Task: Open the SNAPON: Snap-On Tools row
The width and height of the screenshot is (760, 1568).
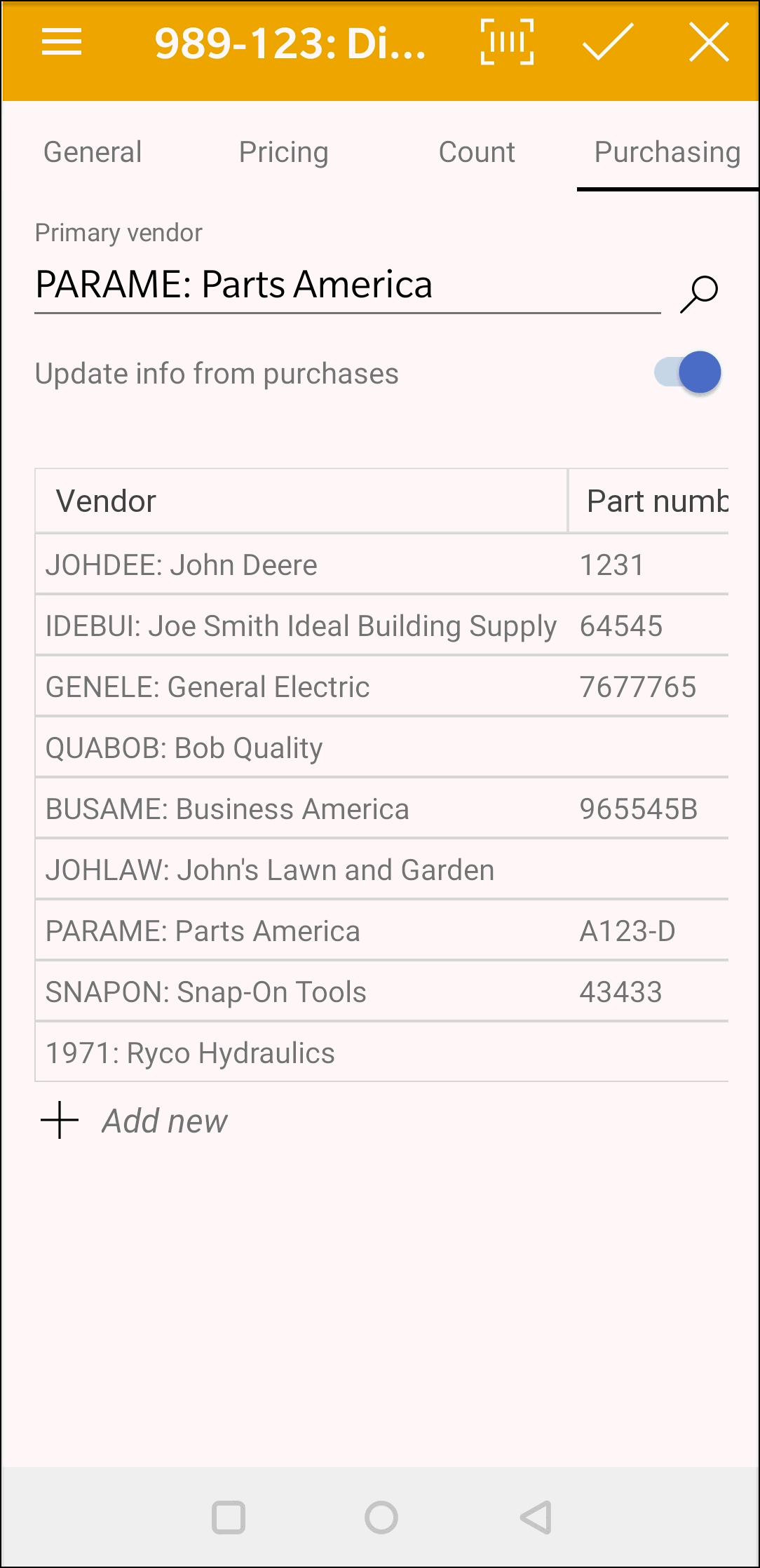Action: [382, 992]
